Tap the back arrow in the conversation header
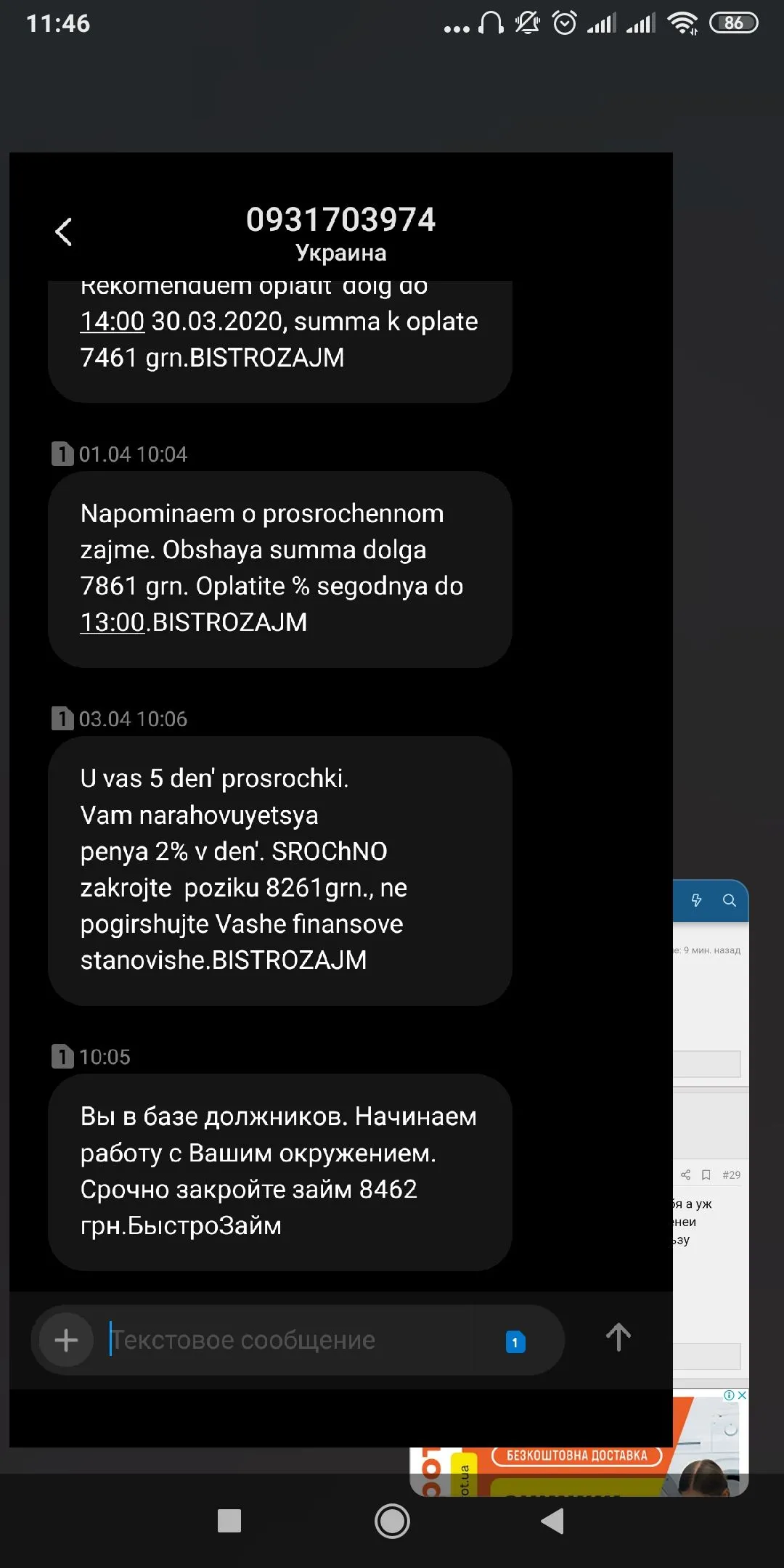This screenshot has height=1568, width=784. pyautogui.click(x=64, y=231)
